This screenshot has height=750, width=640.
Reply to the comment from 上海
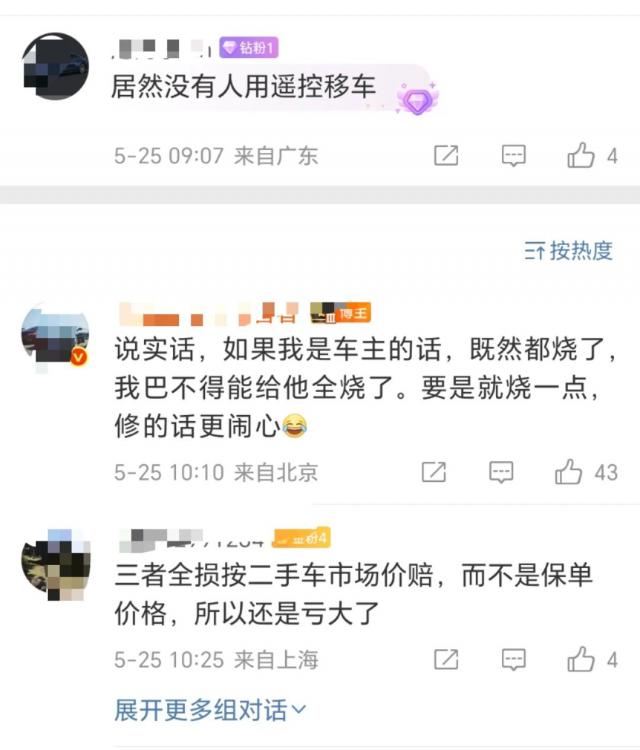[513, 659]
